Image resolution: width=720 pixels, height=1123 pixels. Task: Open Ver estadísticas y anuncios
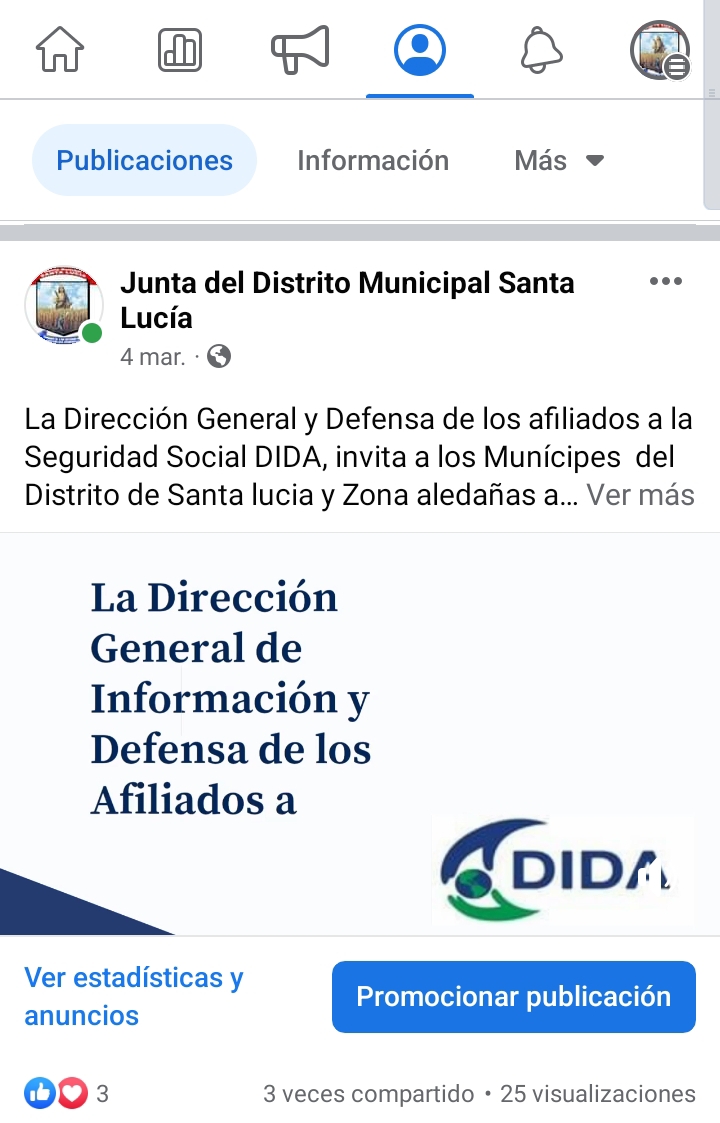tap(134, 997)
